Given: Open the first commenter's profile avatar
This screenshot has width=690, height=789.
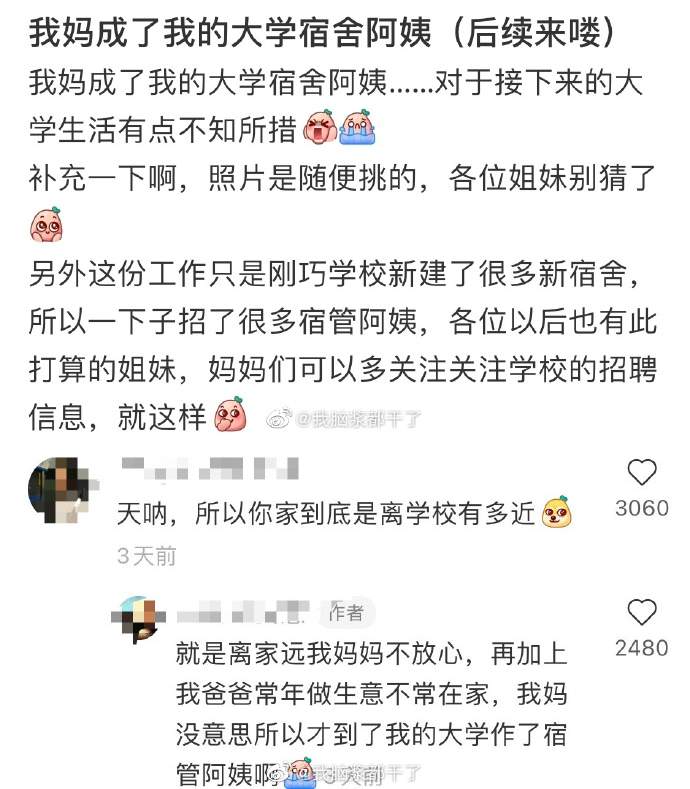Looking at the screenshot, I should [61, 488].
